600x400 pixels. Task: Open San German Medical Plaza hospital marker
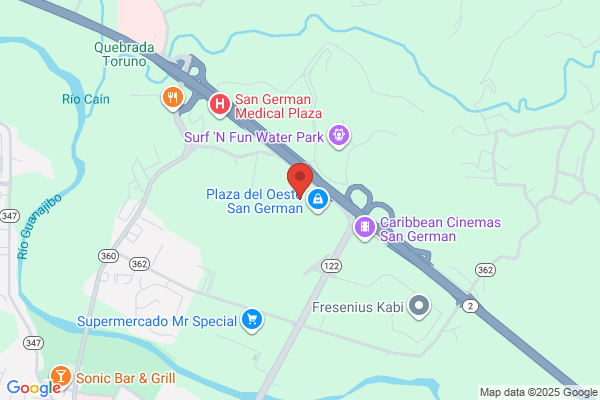[x=220, y=105]
